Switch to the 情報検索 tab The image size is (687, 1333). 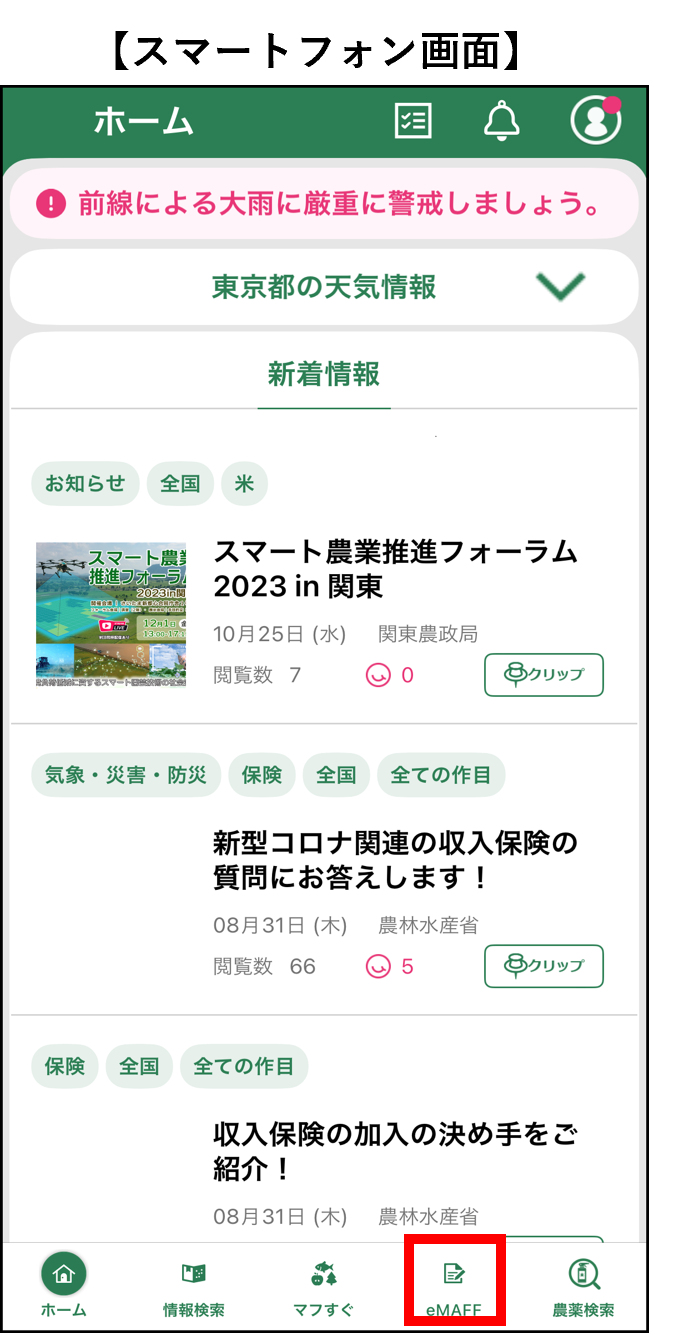point(194,1288)
